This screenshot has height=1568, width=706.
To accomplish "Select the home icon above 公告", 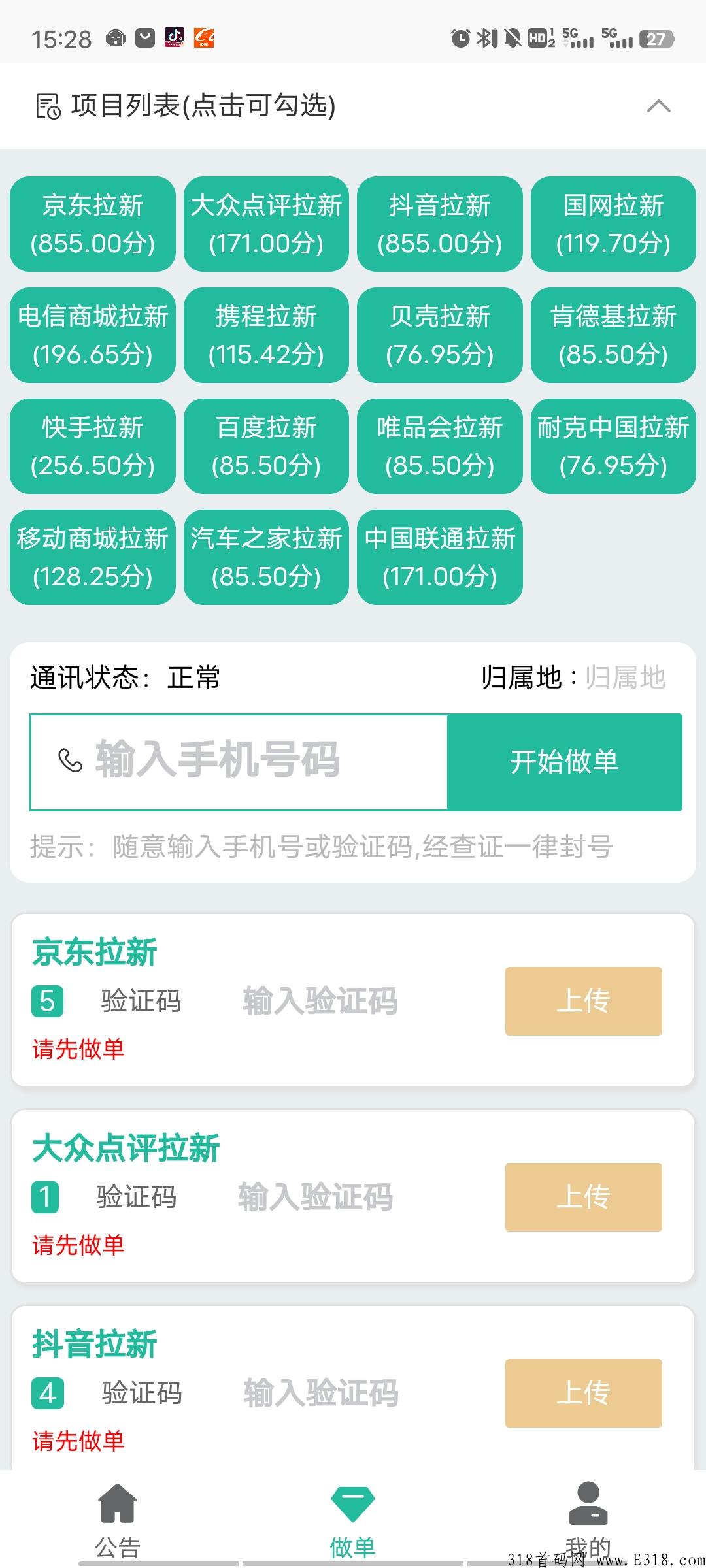I will 117,1503.
